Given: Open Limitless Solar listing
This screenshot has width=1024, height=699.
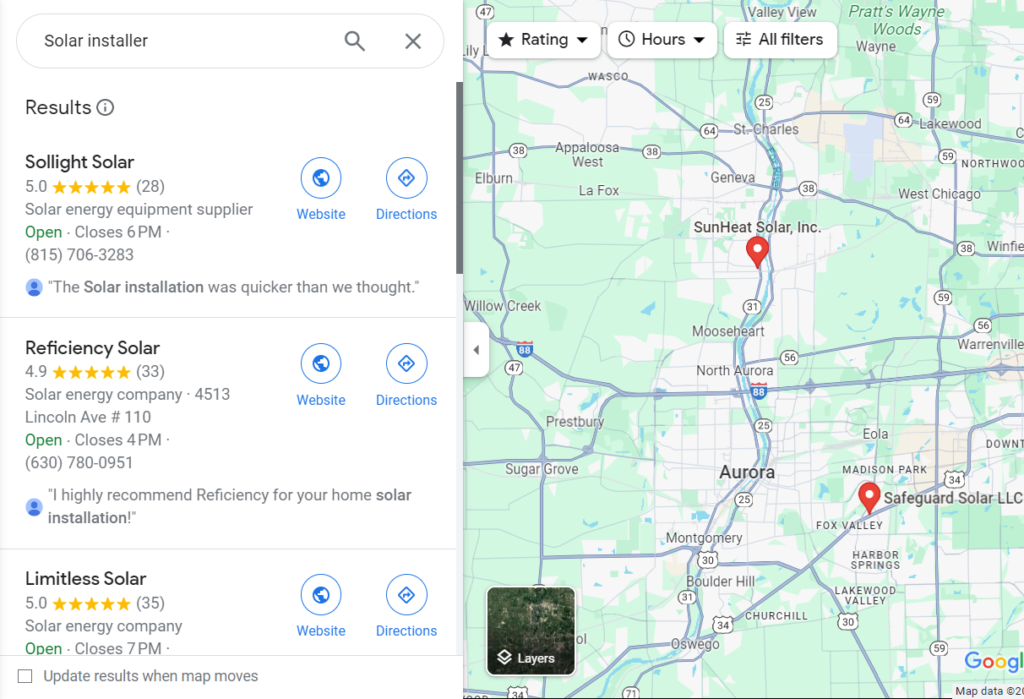Looking at the screenshot, I should pos(86,579).
